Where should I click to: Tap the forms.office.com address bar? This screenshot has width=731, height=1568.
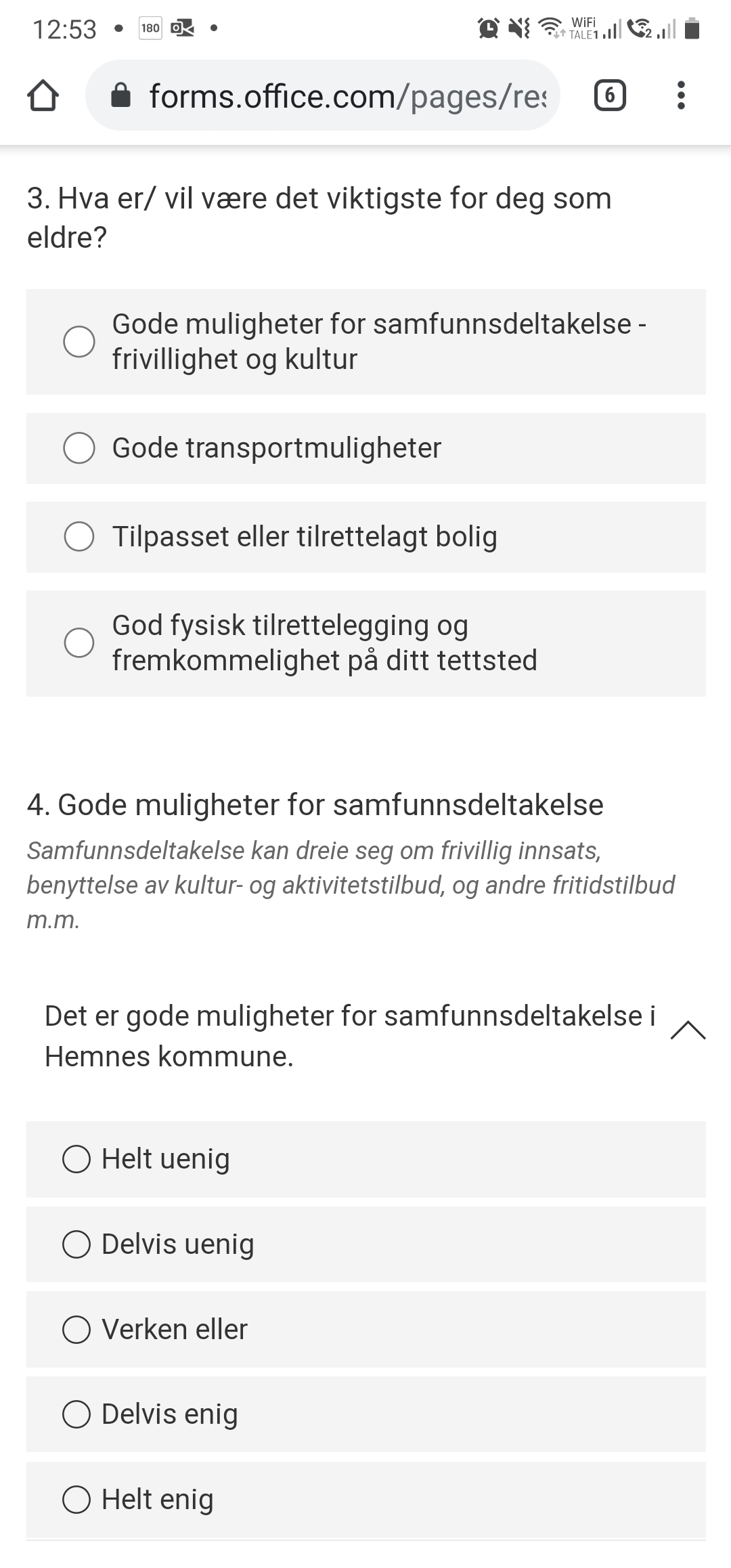[323, 95]
